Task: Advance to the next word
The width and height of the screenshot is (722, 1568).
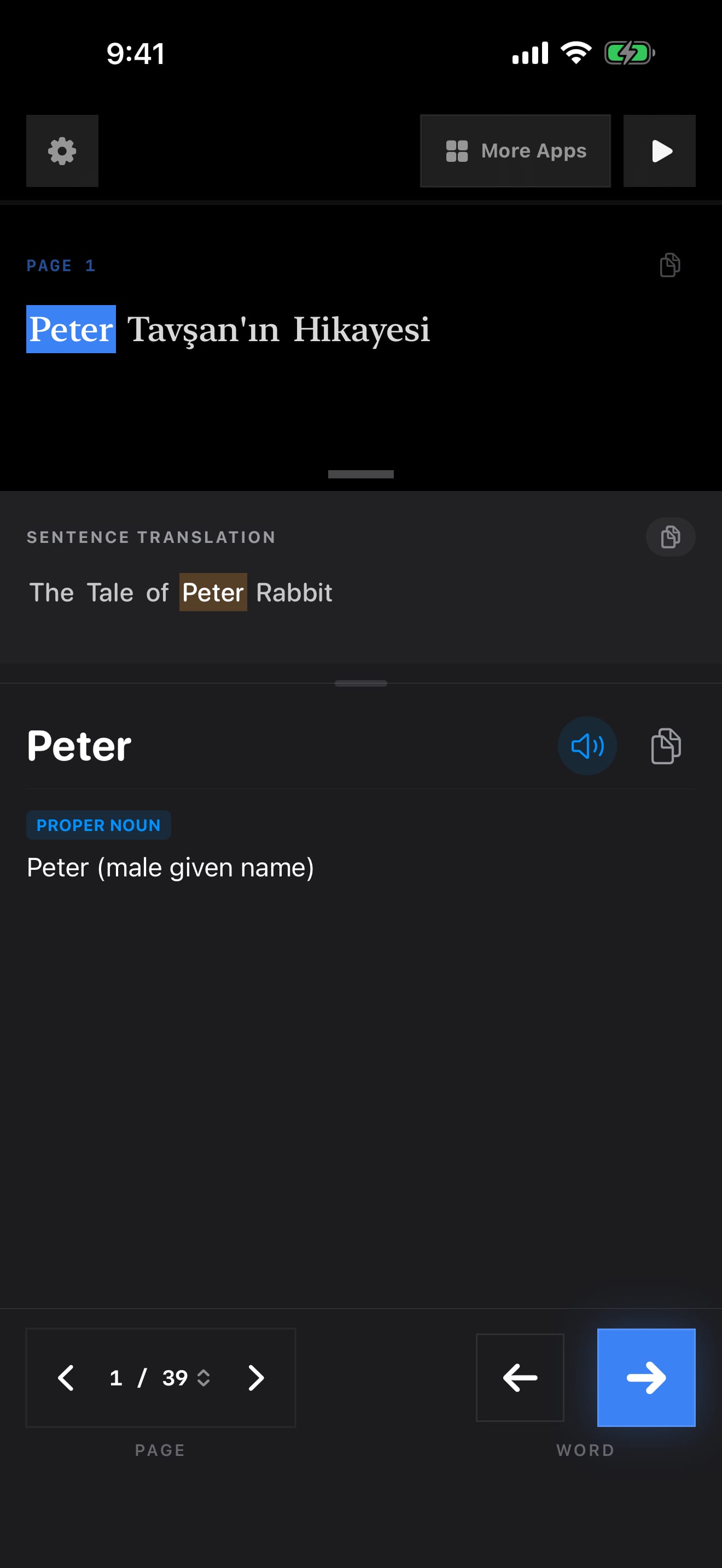Action: pos(646,1378)
